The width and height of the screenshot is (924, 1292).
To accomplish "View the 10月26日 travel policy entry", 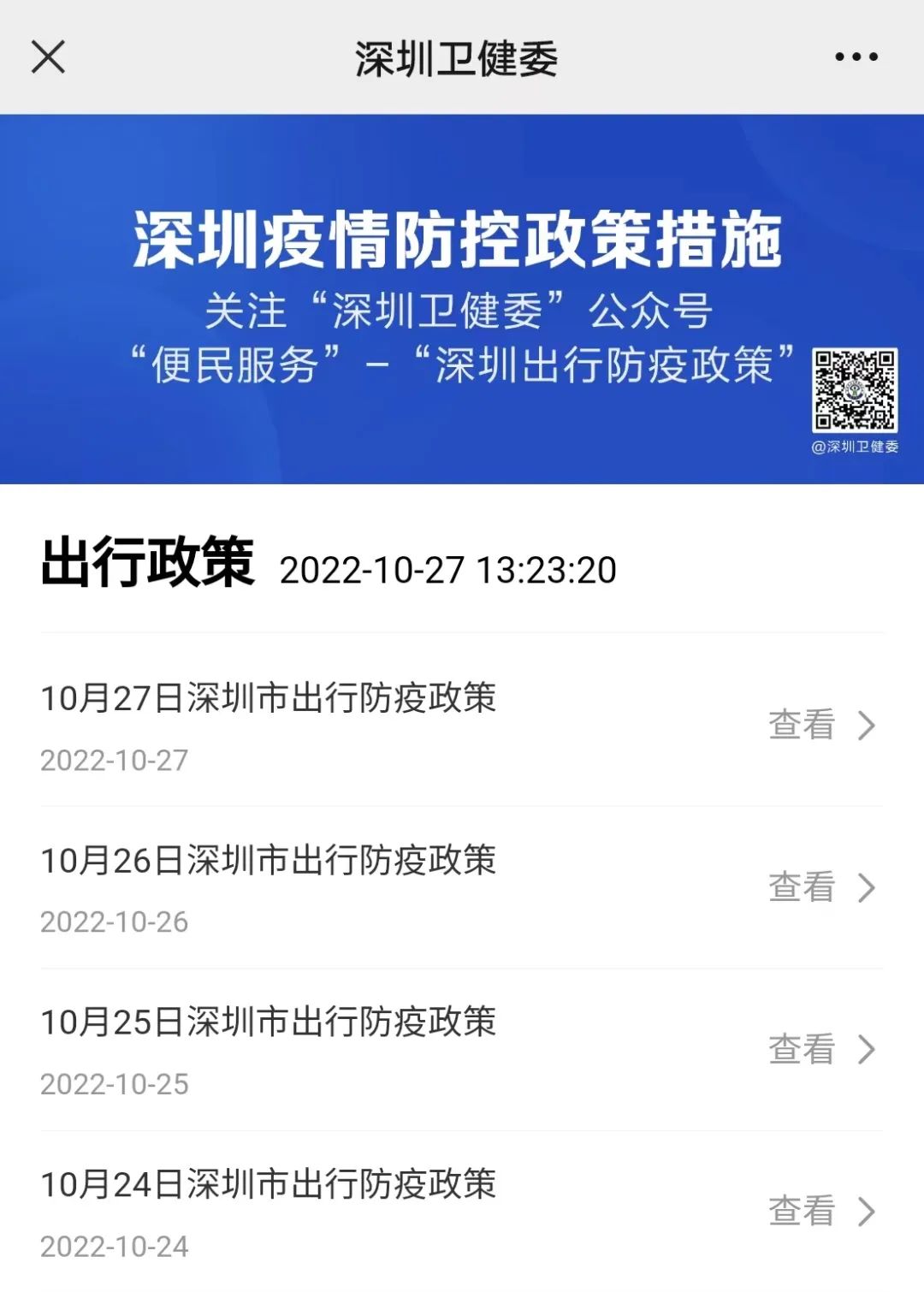I will pyautogui.click(x=820, y=887).
